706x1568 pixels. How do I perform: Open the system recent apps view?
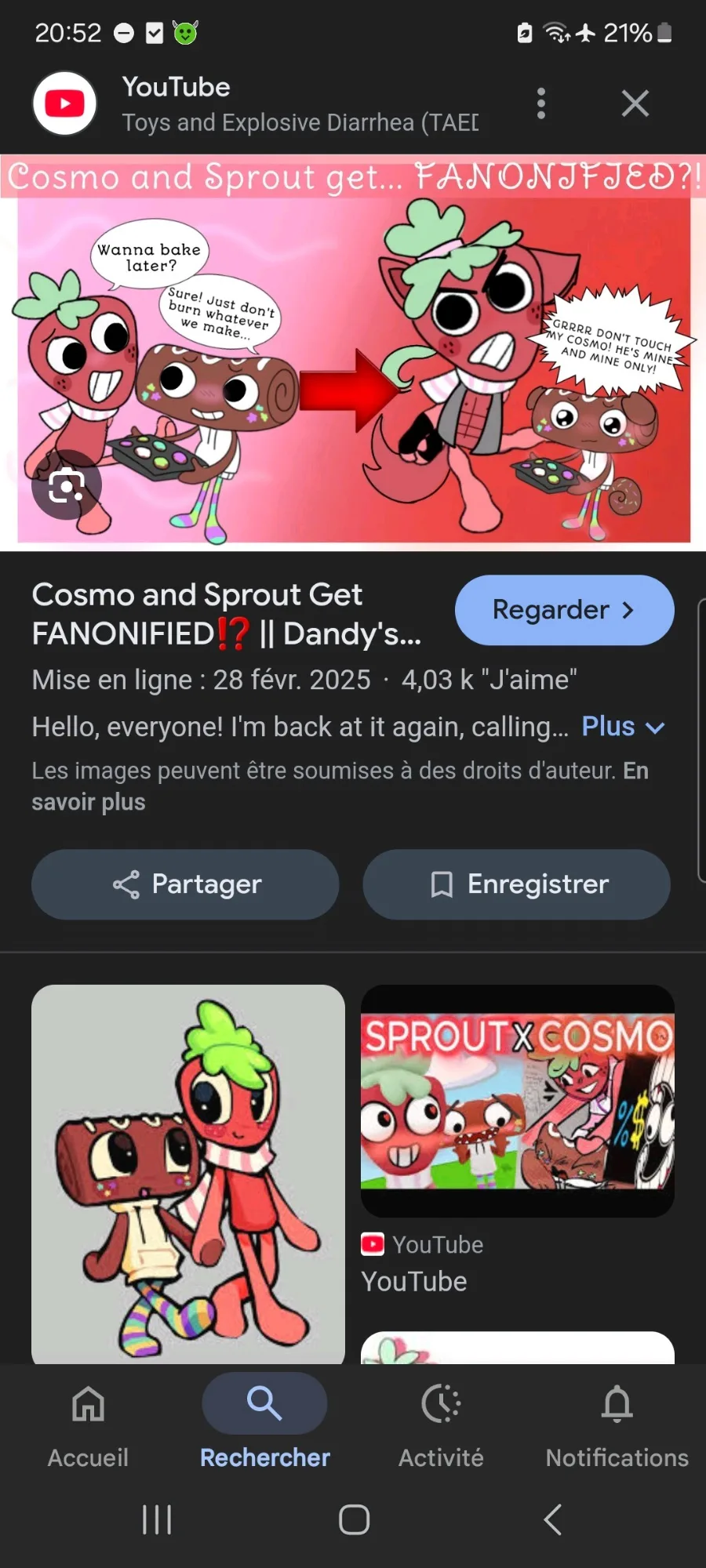click(x=157, y=1519)
